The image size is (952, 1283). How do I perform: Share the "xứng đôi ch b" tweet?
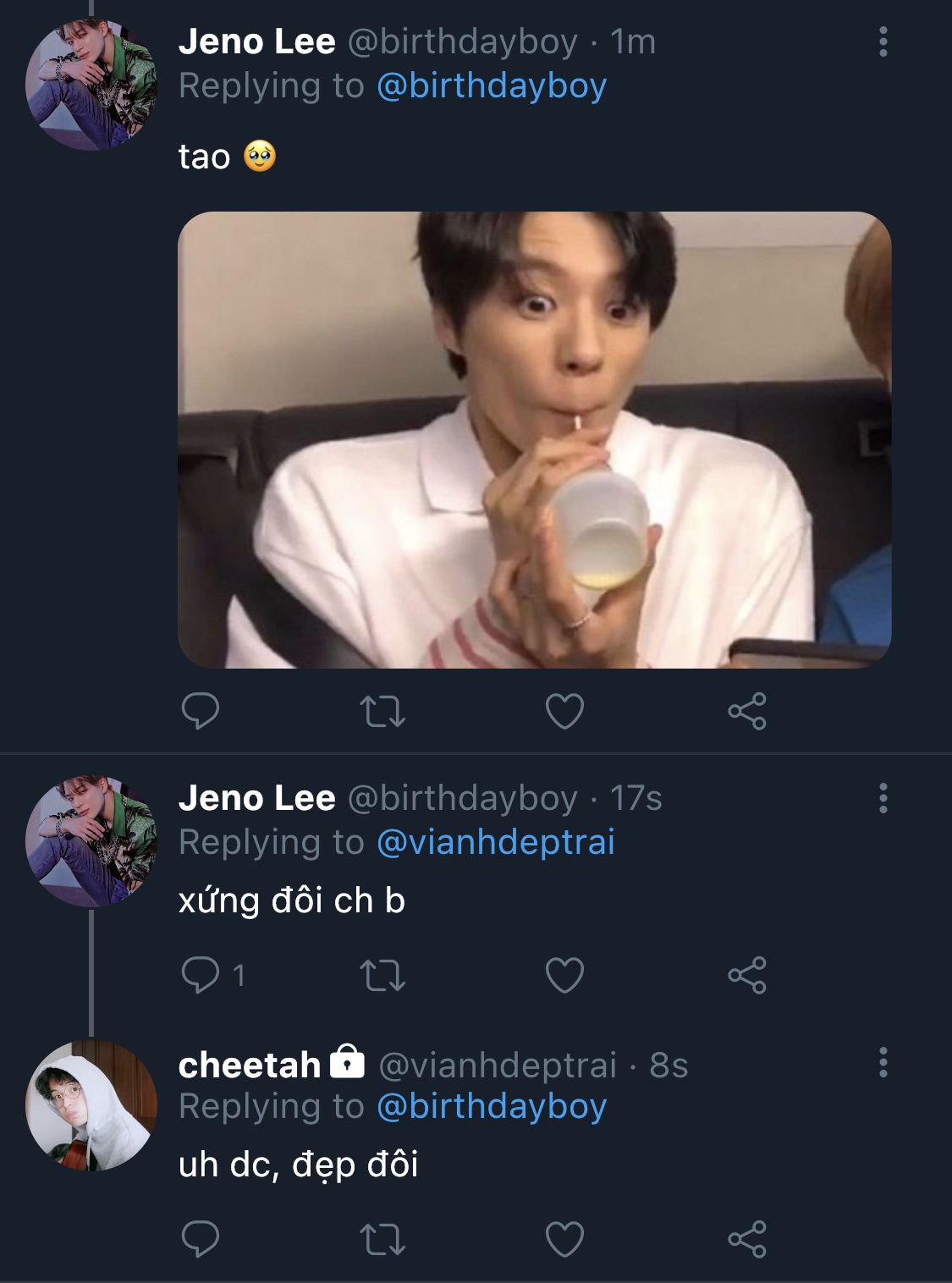coord(746,975)
